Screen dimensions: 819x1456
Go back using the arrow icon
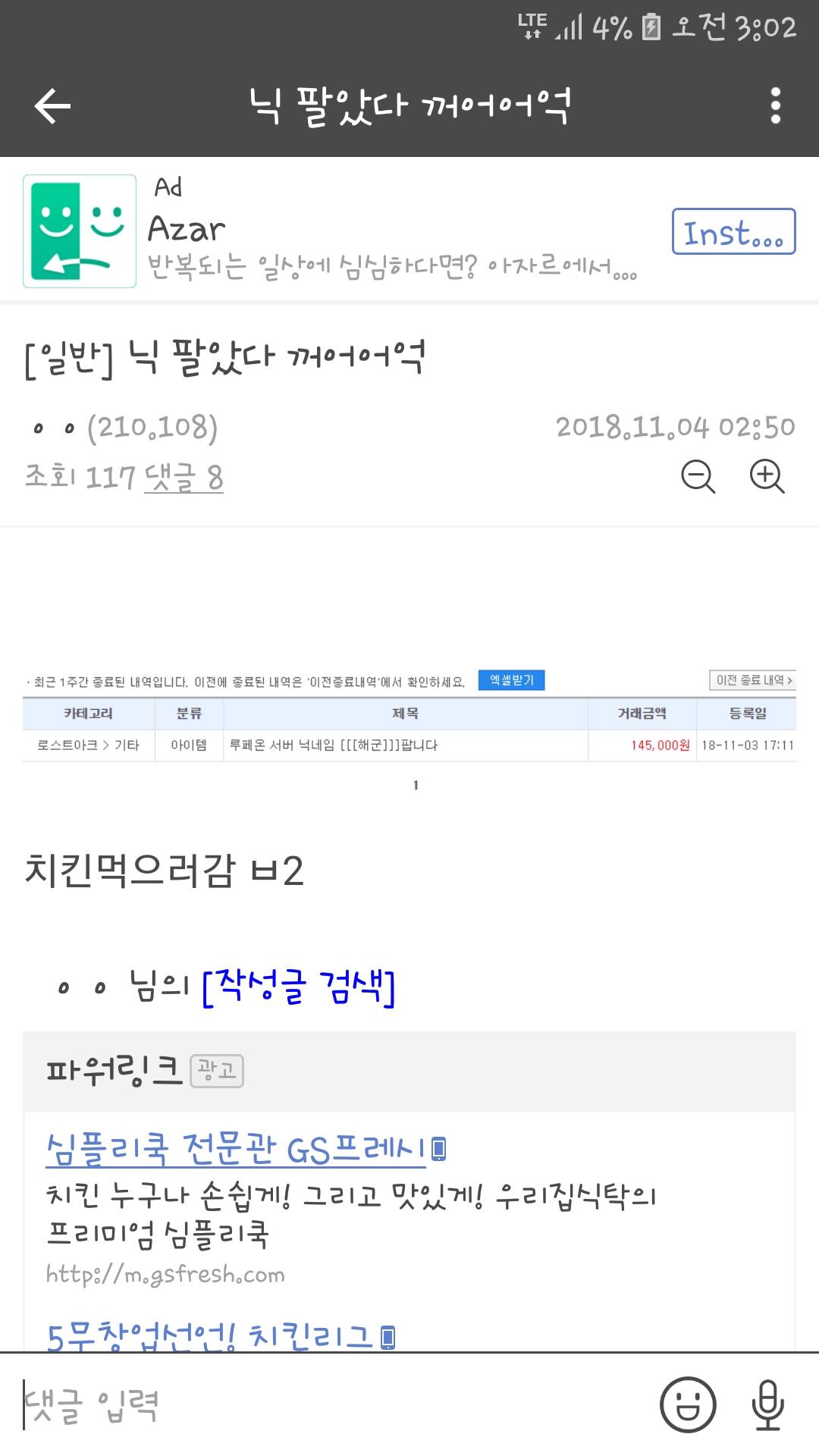tap(52, 105)
